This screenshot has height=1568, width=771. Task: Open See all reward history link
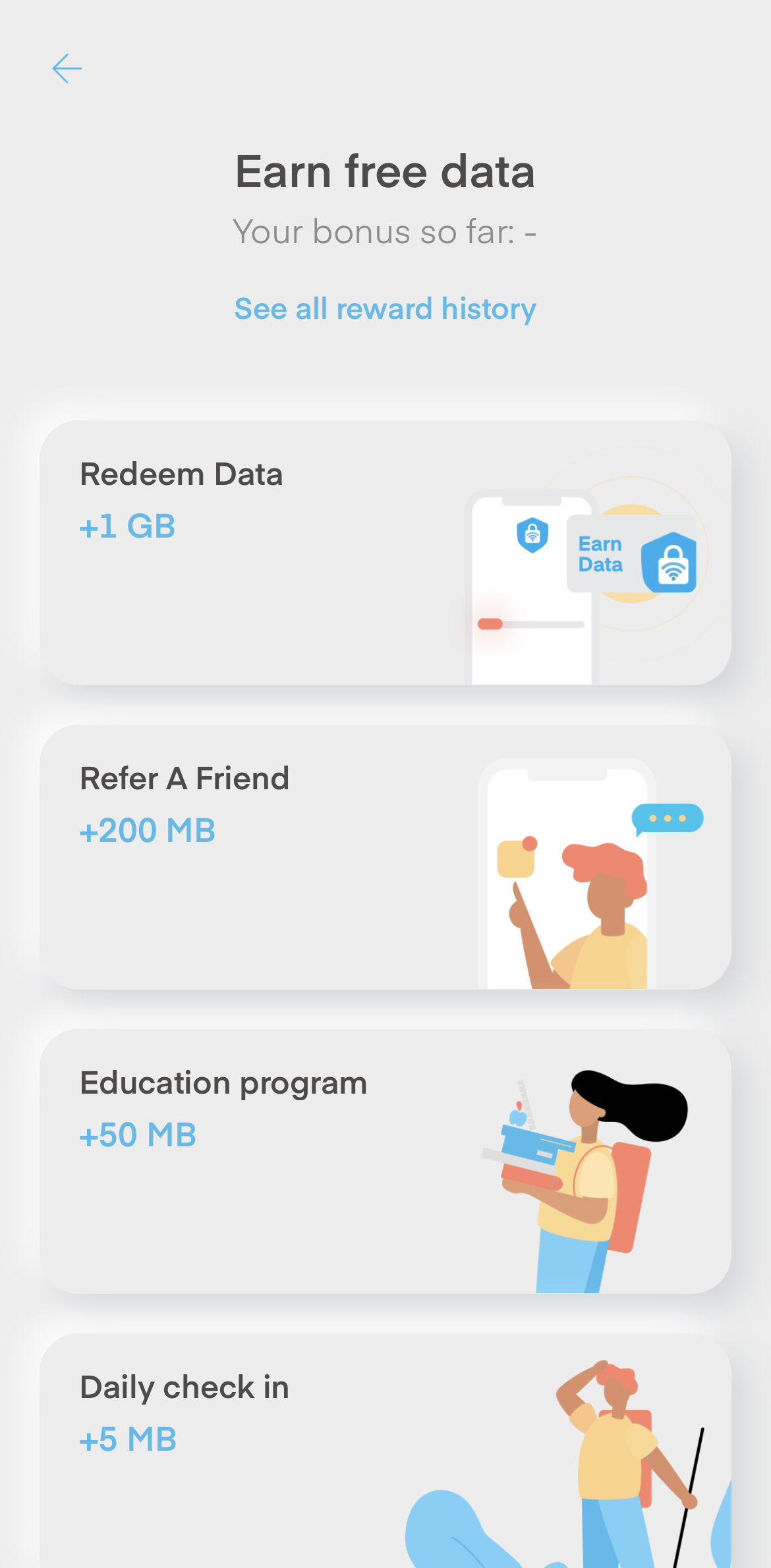point(385,309)
